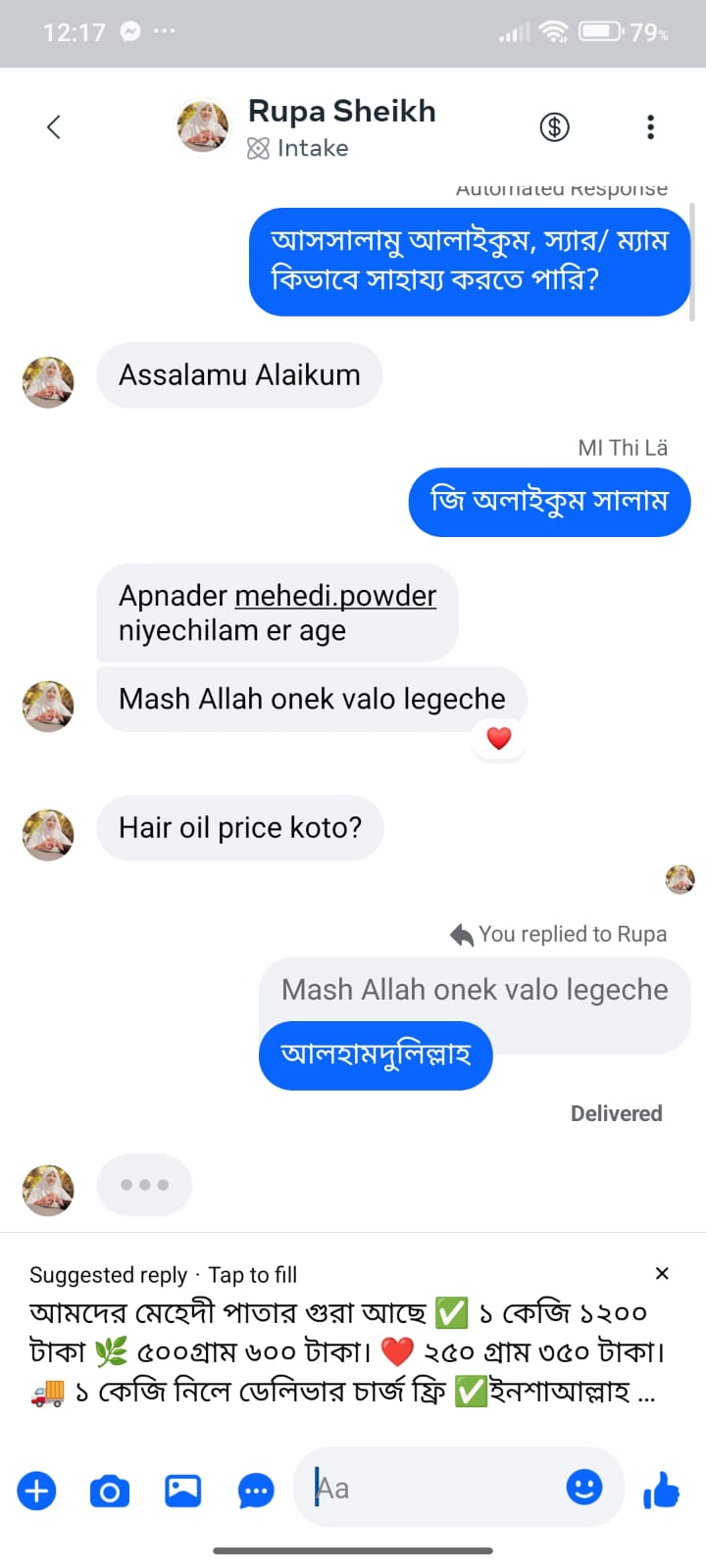Open the saved replies bubble icon
The image size is (706, 1568).
[x=256, y=1492]
